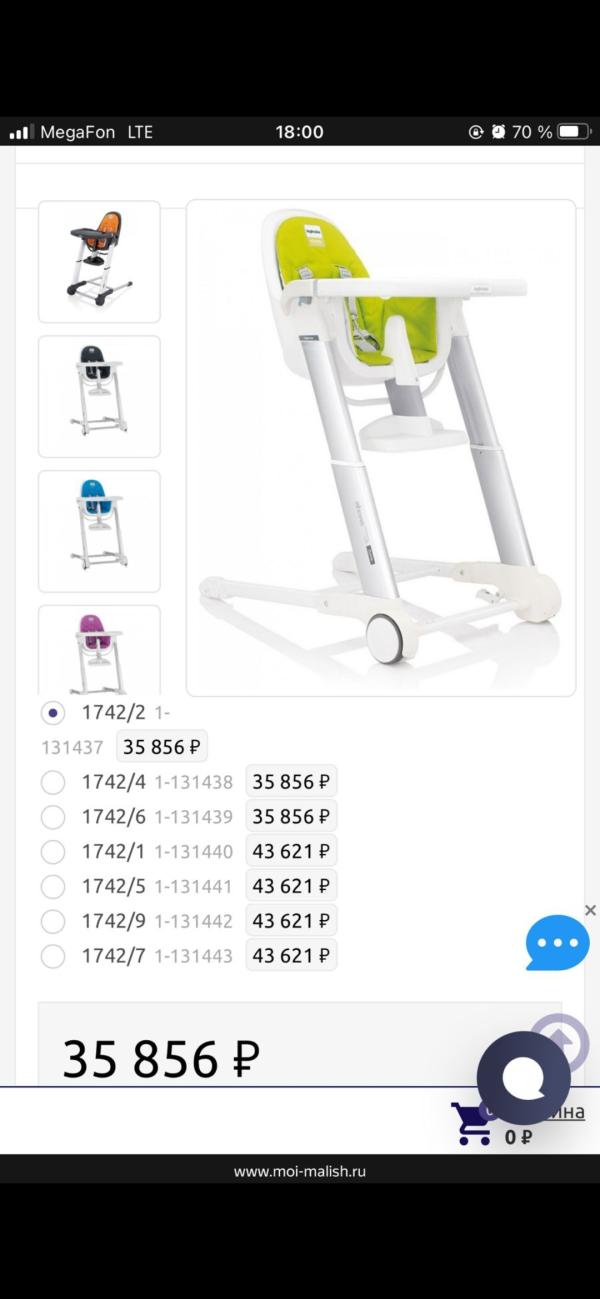The height and width of the screenshot is (1299, 600).
Task: Select variant 1742/7
Action: coord(53,956)
